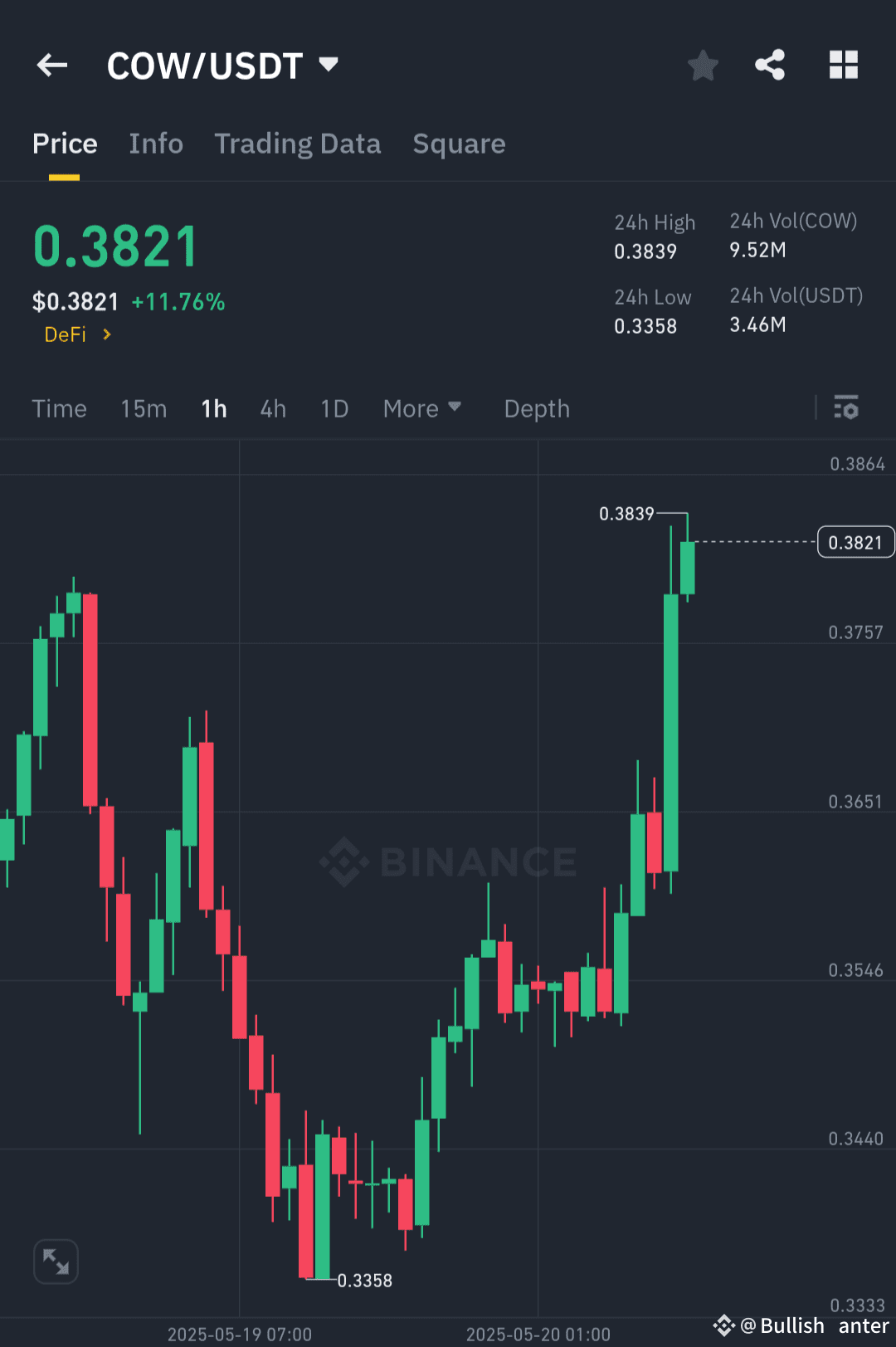Expand the More intervals dropdown
This screenshot has width=896, height=1347.
(421, 408)
